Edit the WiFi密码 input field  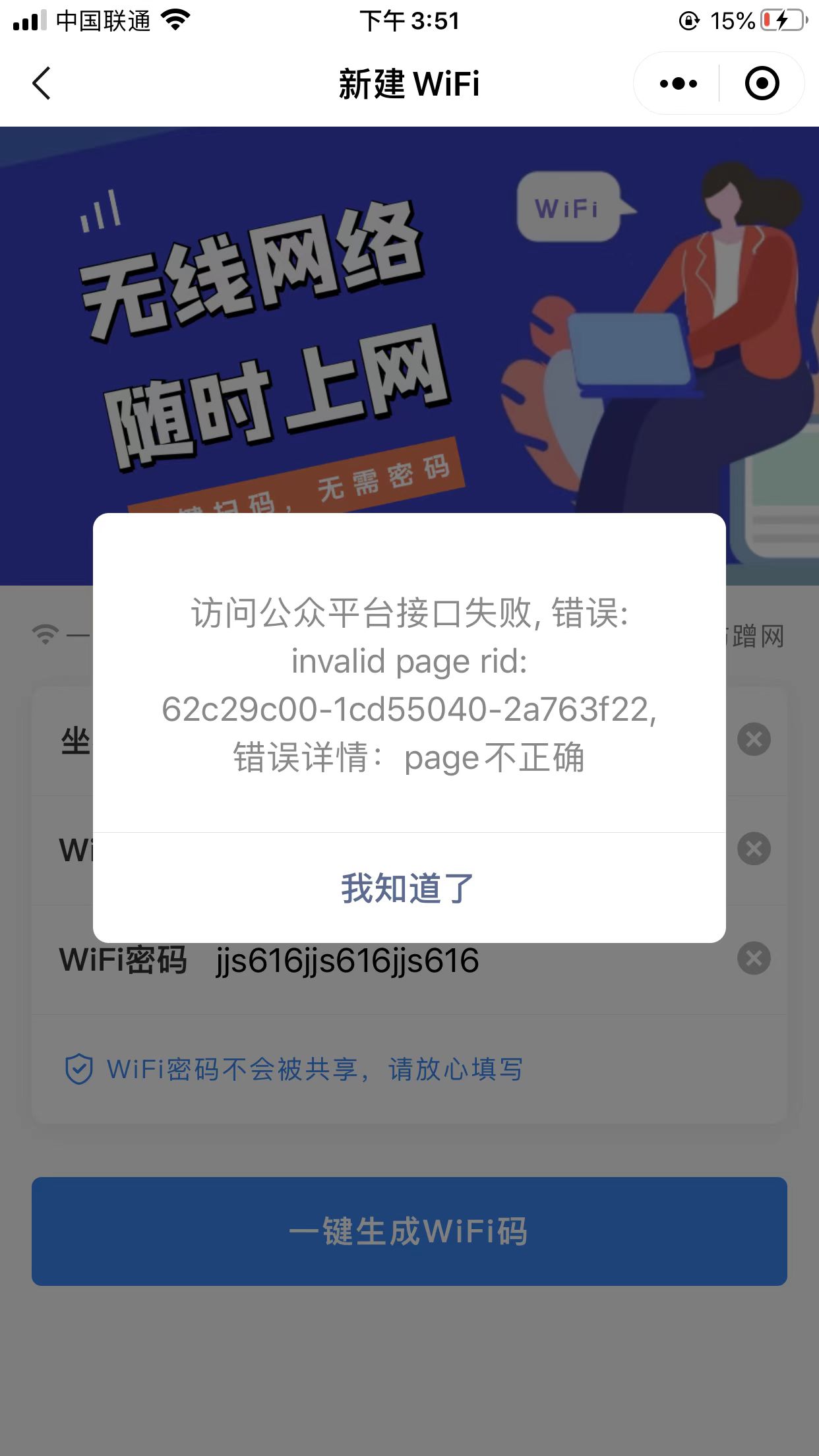pos(462,960)
